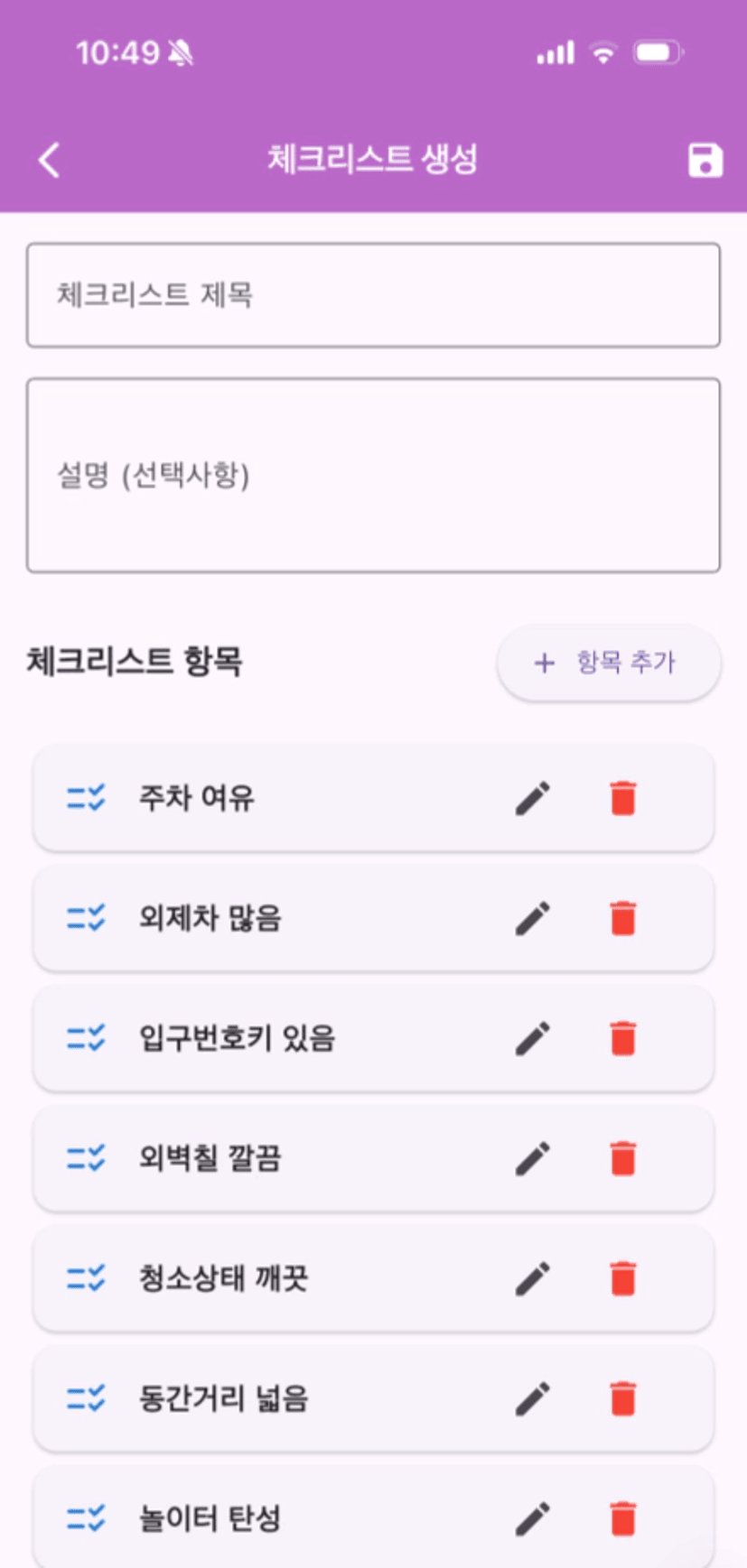The width and height of the screenshot is (747, 1568).
Task: Remove the 입구번호키 있음 item
Action: [x=623, y=1039]
